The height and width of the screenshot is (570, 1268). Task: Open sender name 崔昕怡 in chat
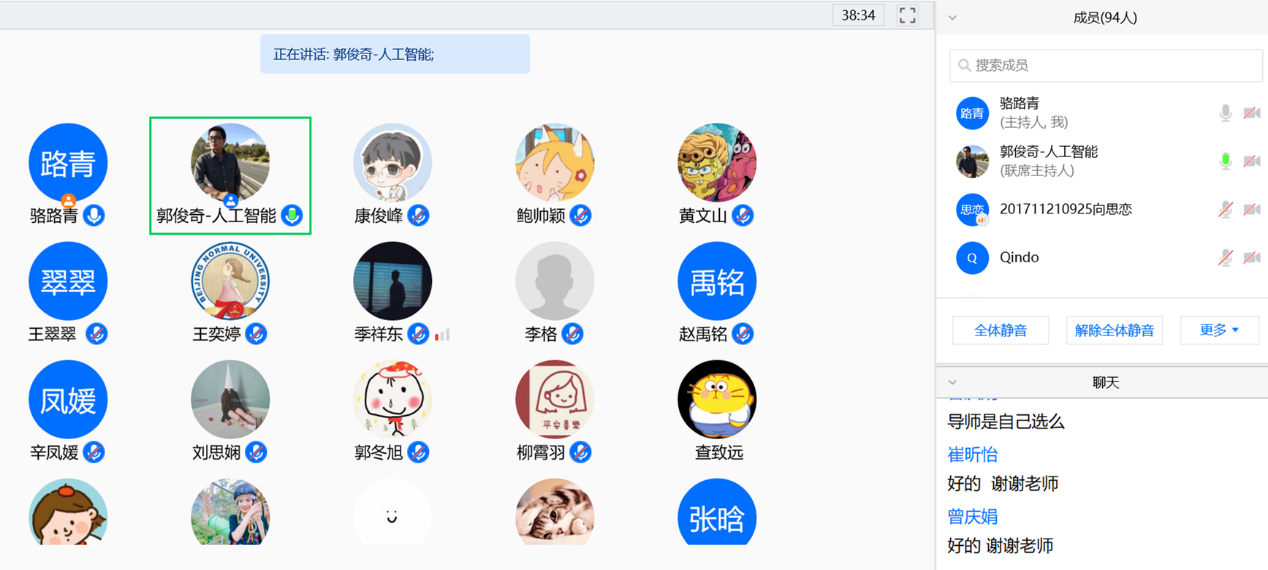pyautogui.click(x=972, y=454)
